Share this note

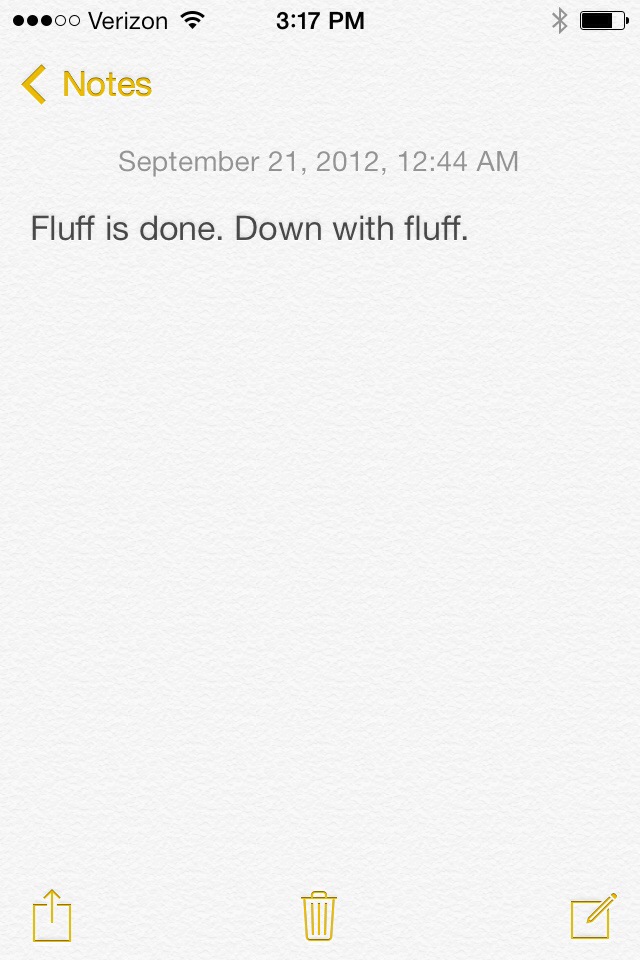tap(52, 915)
